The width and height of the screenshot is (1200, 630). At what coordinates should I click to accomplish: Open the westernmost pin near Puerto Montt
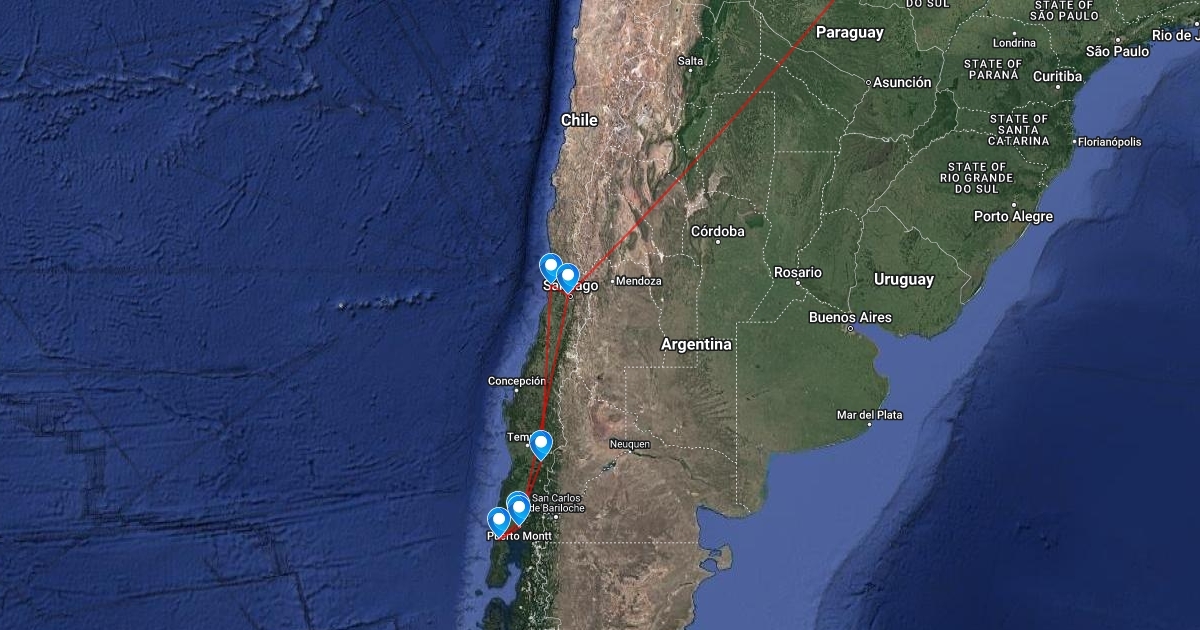[498, 521]
